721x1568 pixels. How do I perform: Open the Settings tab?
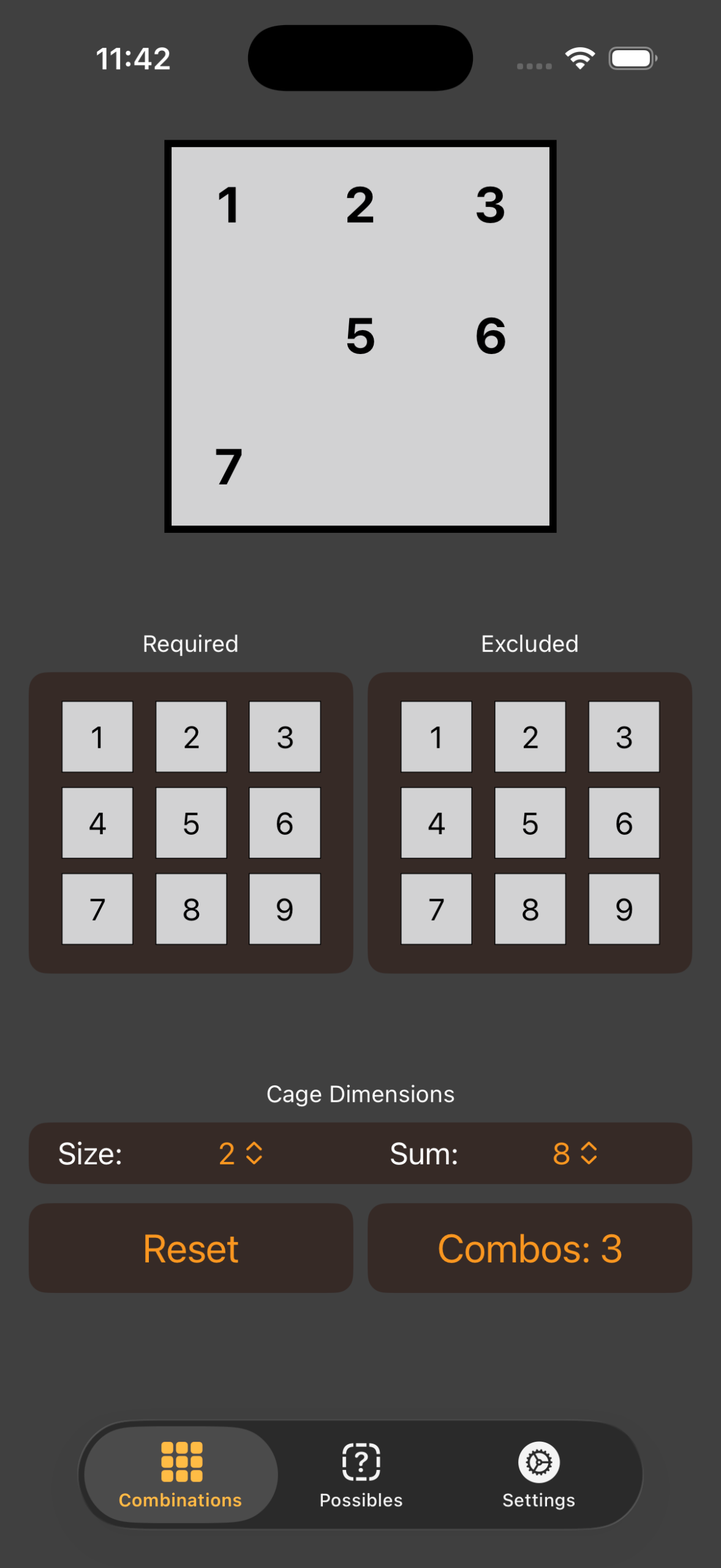[x=538, y=1475]
